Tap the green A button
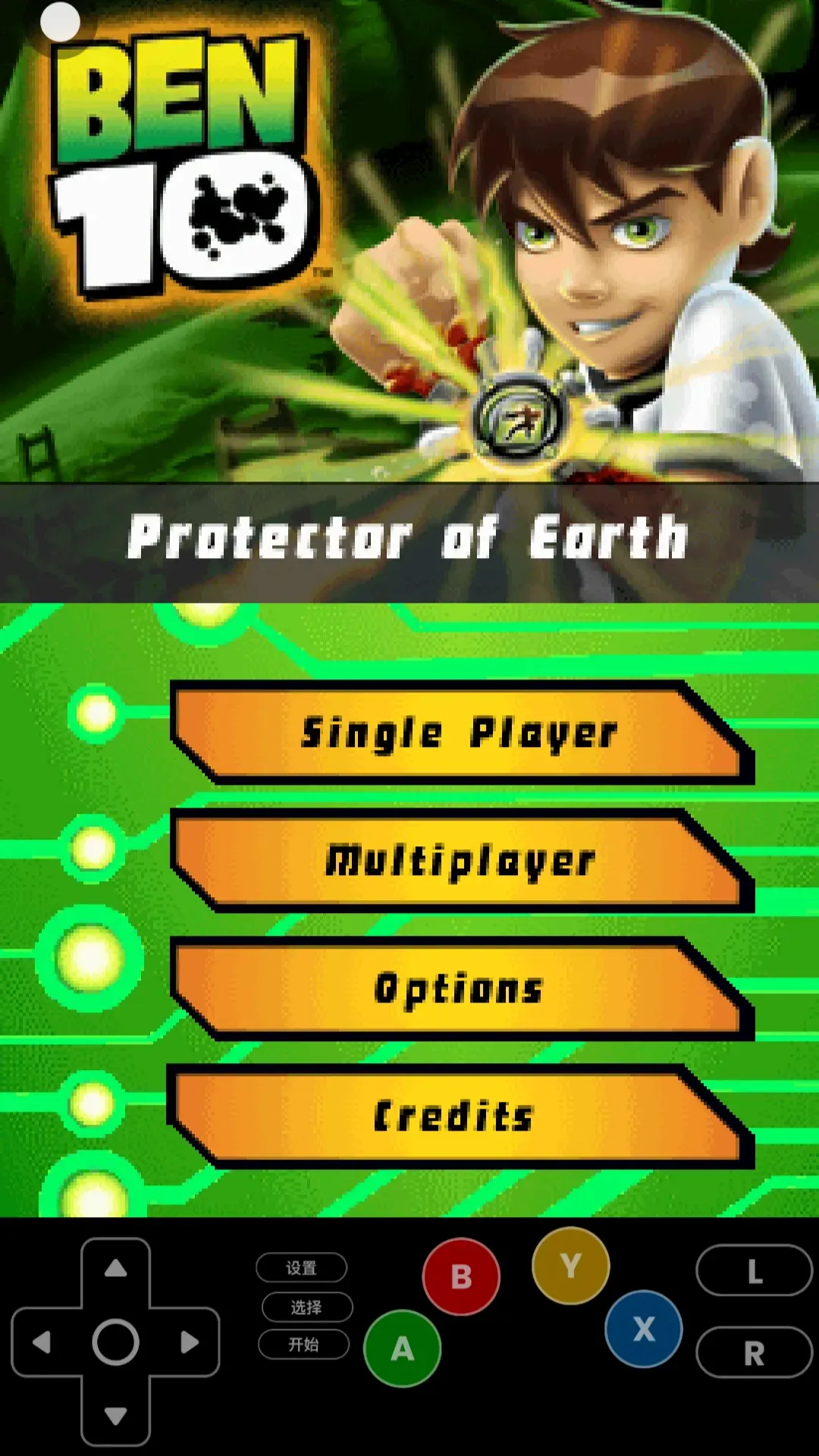819x1456 pixels. [402, 1348]
